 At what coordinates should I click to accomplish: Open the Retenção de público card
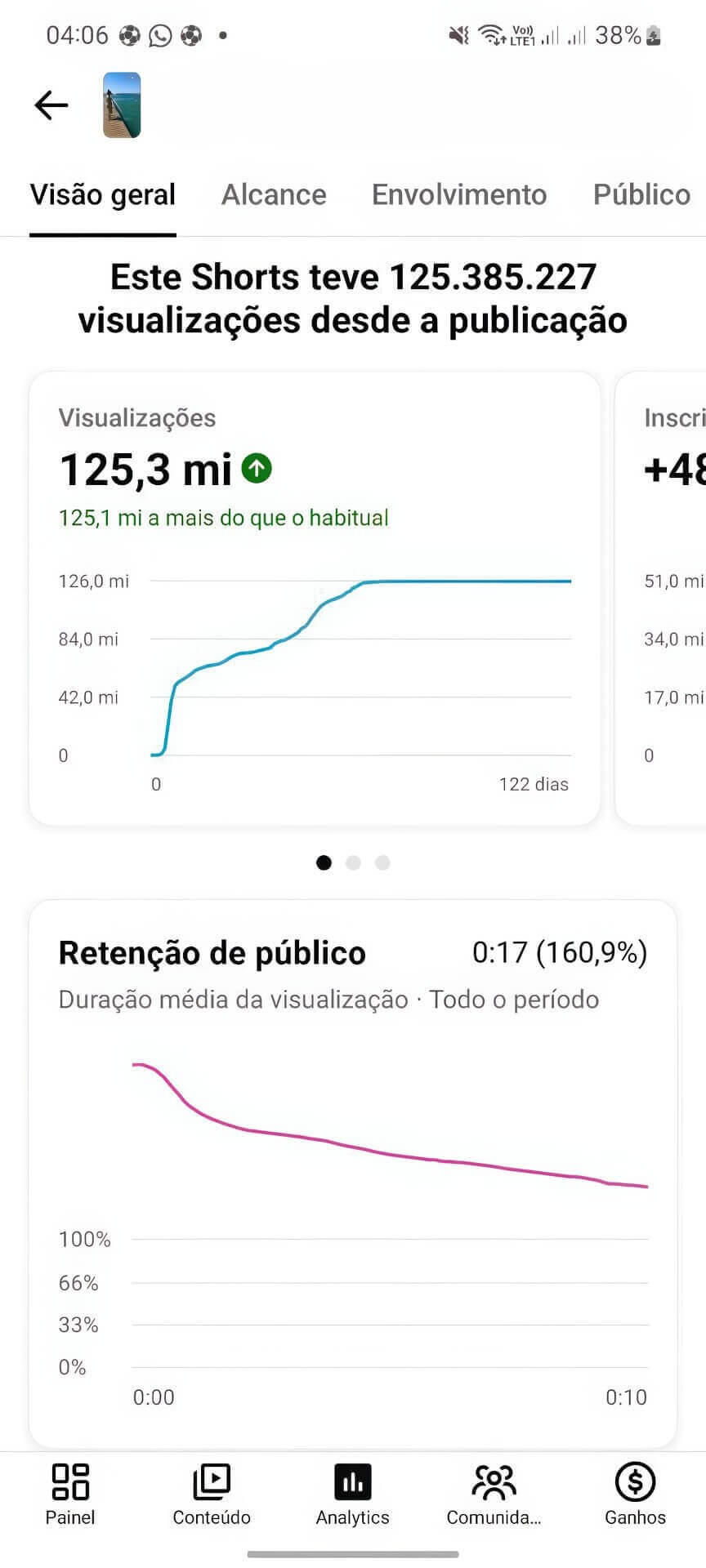(x=352, y=1173)
